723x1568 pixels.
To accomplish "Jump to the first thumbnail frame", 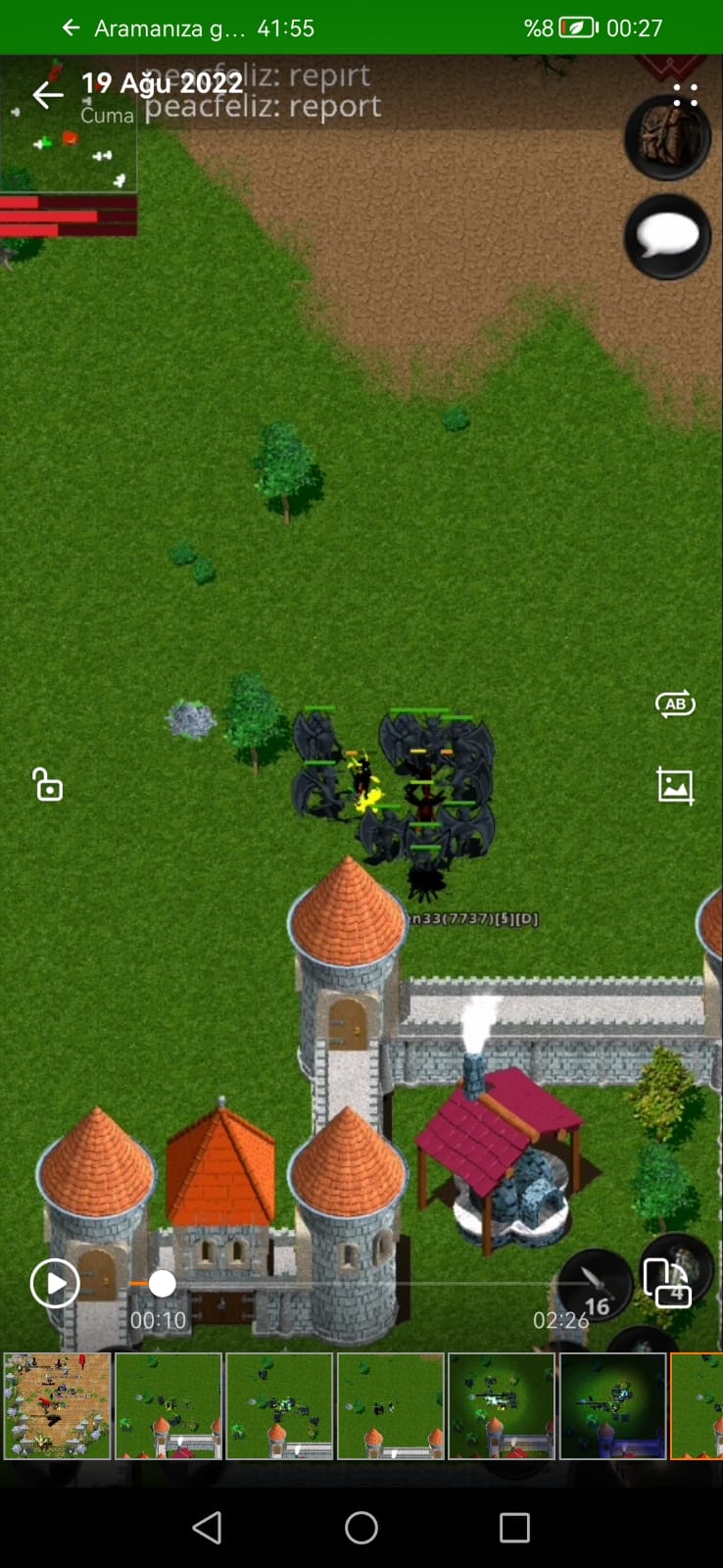I will click(x=57, y=1405).
